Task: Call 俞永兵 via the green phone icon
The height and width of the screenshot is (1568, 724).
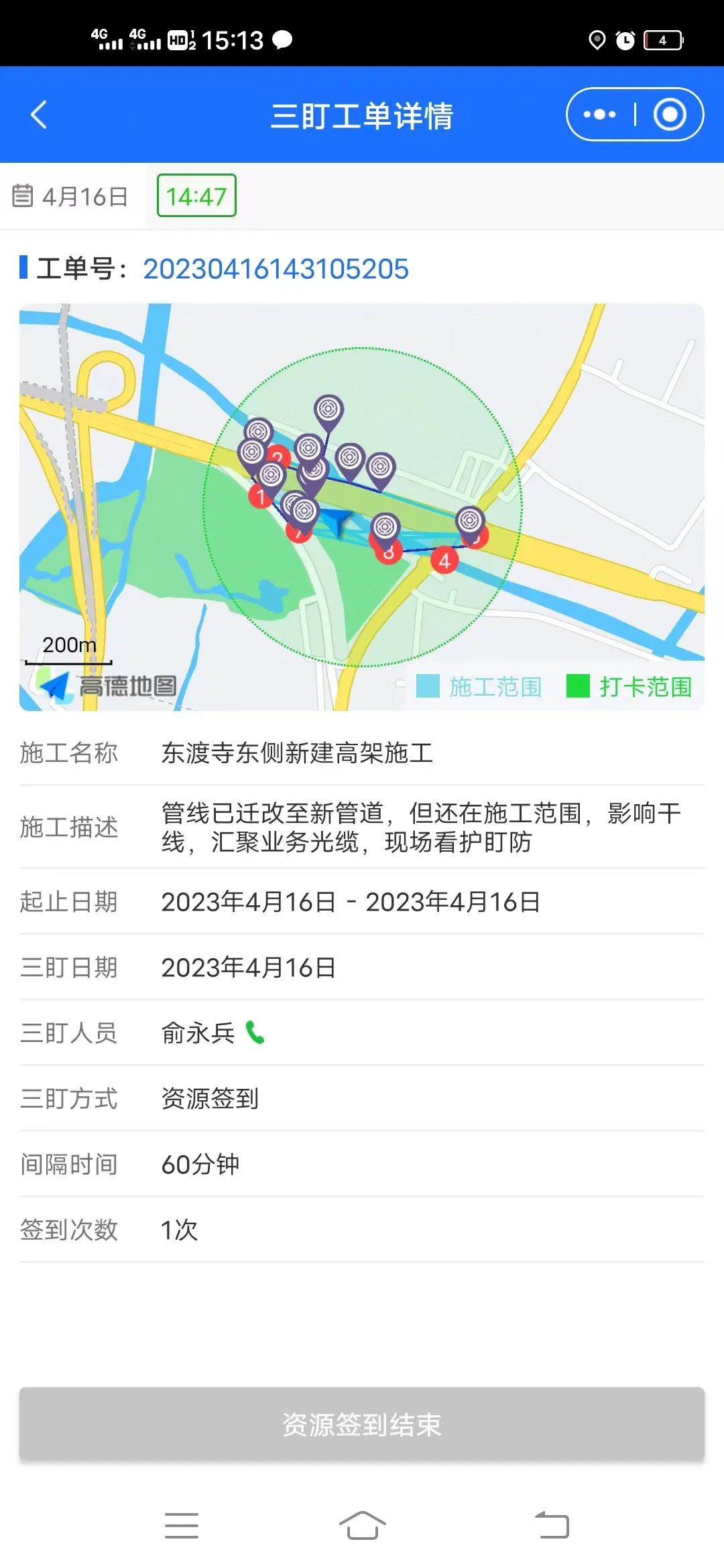Action: point(255,1033)
